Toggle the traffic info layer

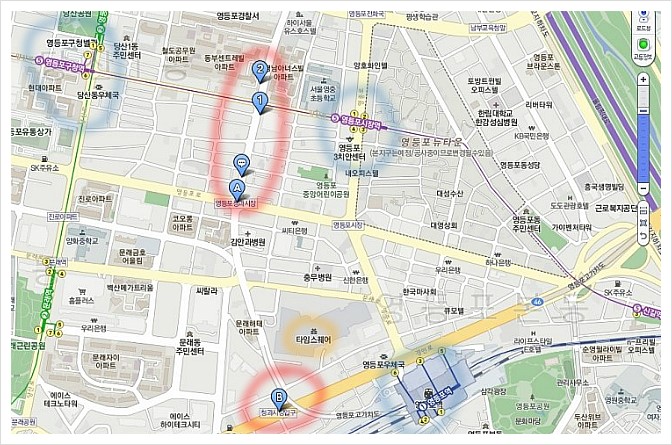coord(643,45)
